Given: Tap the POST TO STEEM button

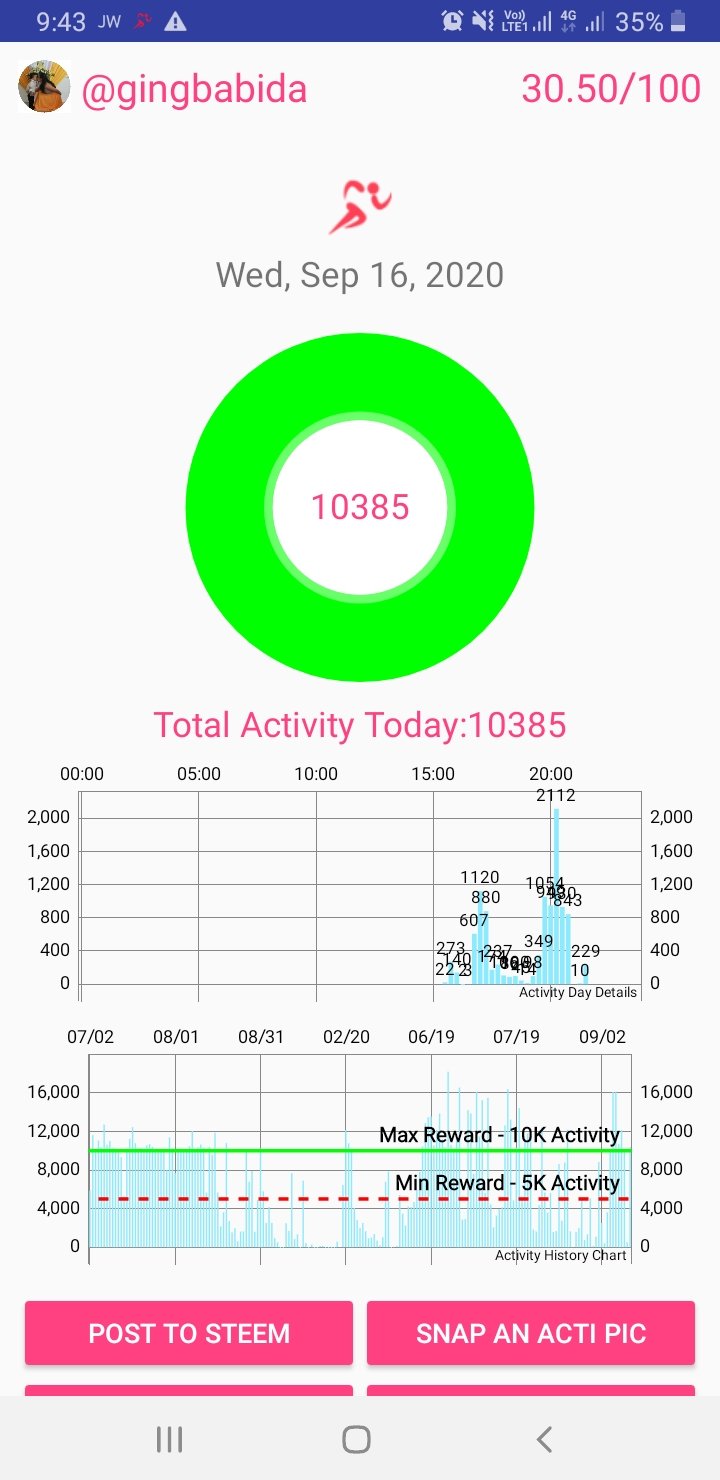Looking at the screenshot, I should (x=189, y=1333).
